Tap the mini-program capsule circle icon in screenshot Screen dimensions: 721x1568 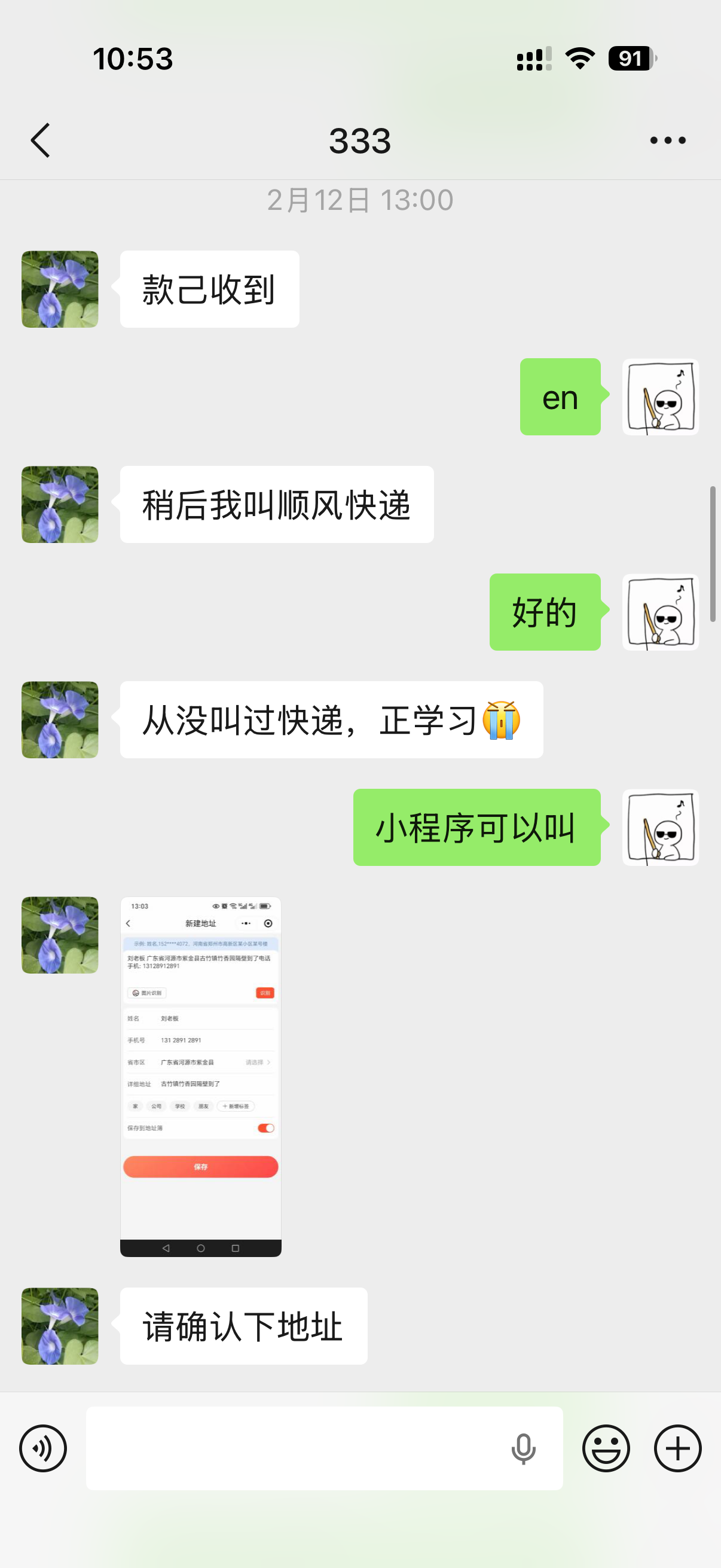[268, 924]
